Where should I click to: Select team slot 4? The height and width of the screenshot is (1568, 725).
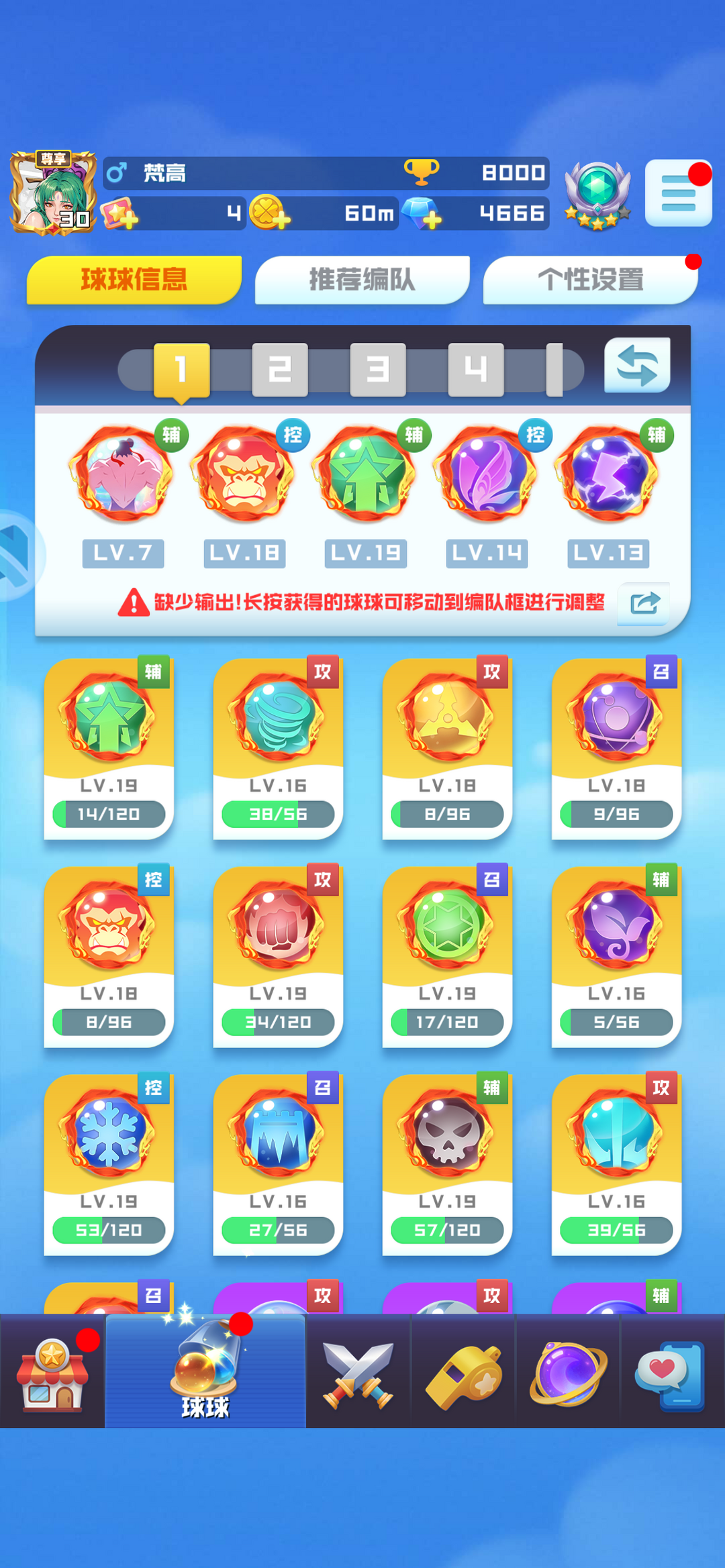(475, 370)
